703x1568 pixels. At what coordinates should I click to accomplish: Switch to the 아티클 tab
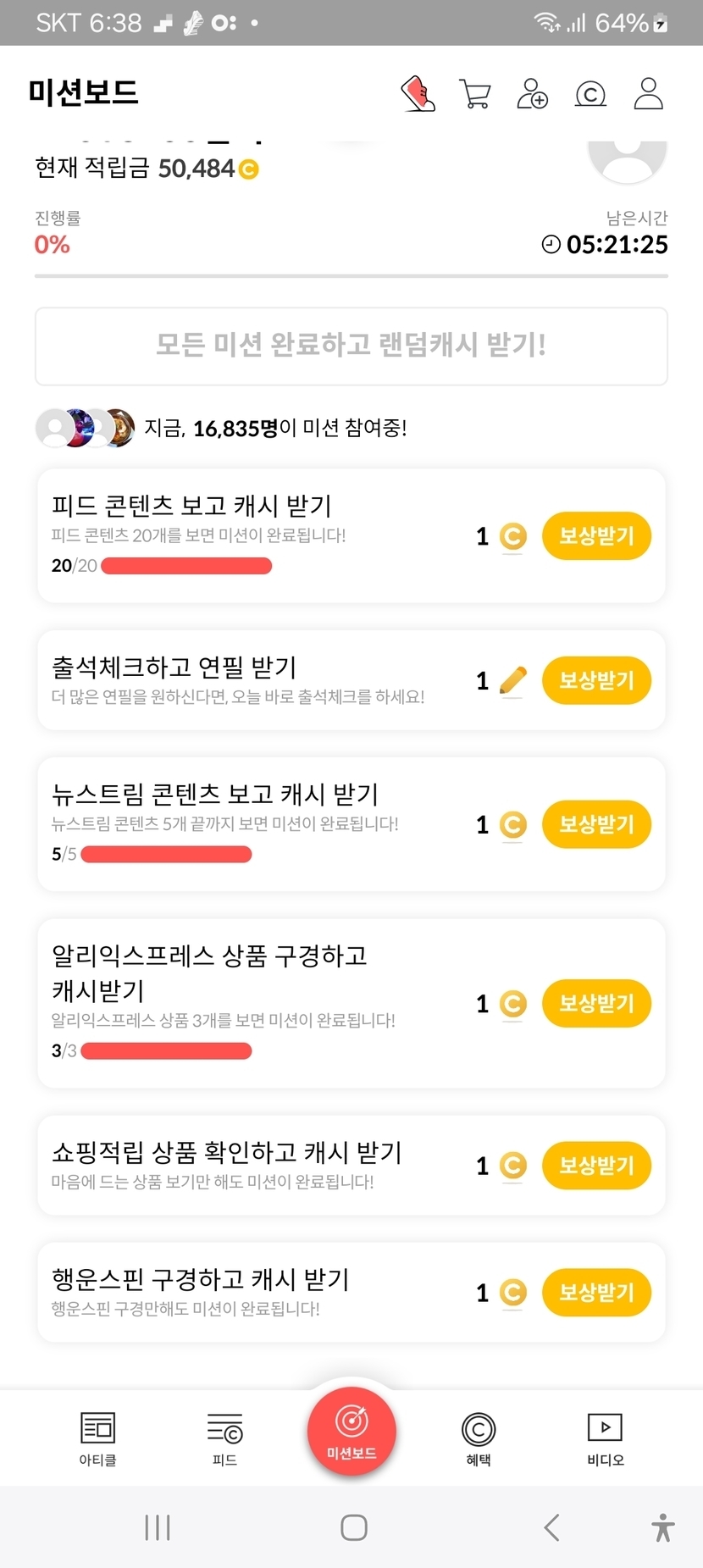click(97, 1438)
